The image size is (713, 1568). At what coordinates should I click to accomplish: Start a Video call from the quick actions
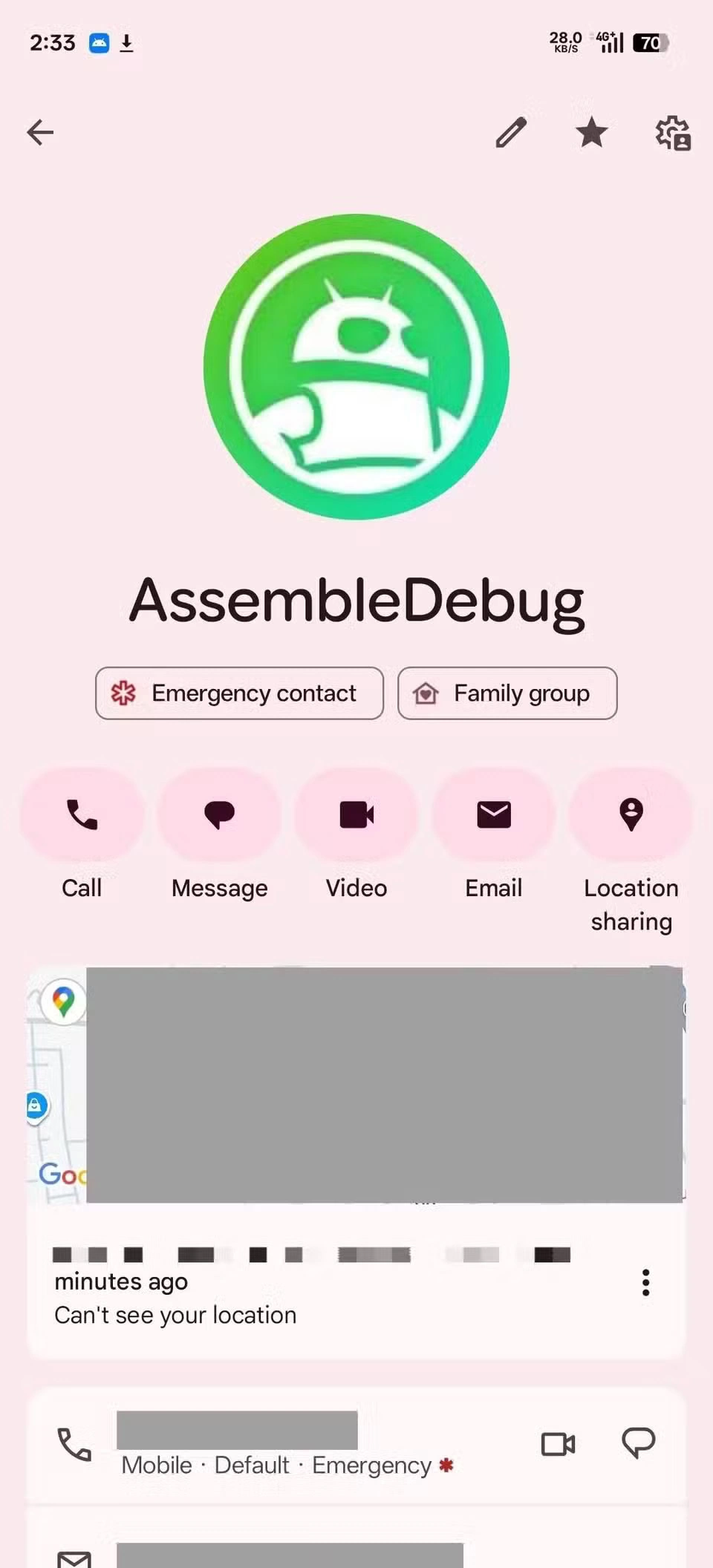356,815
